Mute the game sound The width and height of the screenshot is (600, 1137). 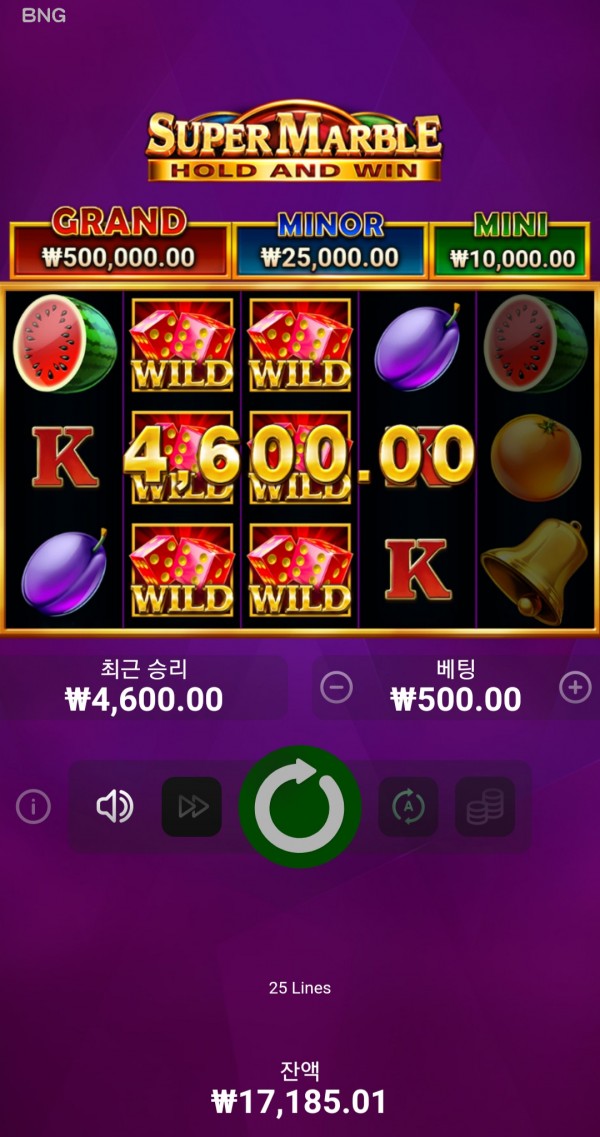tap(114, 806)
